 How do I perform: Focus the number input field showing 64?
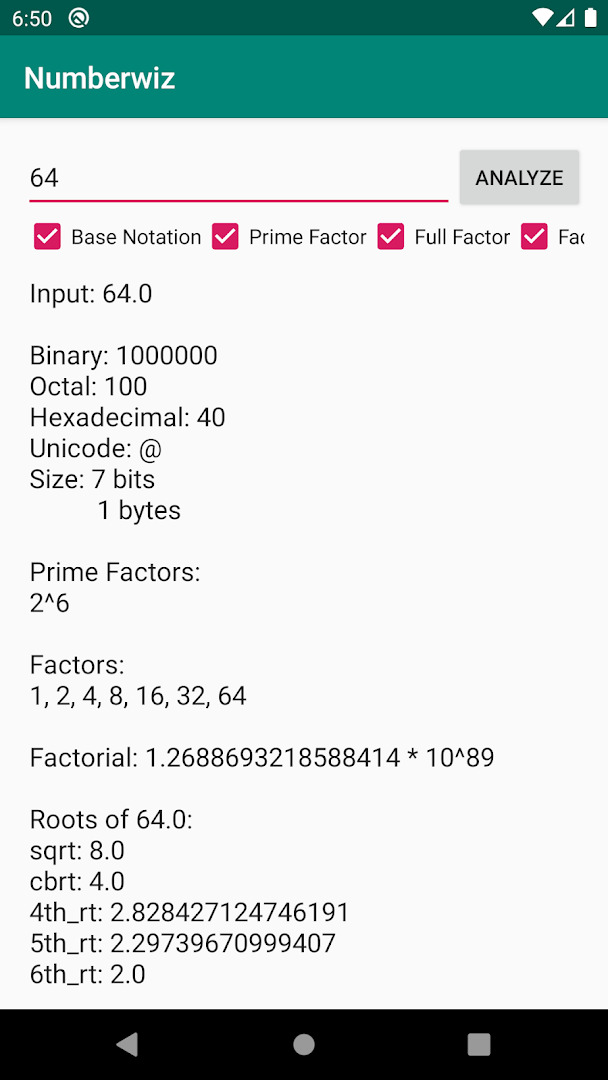tap(238, 178)
